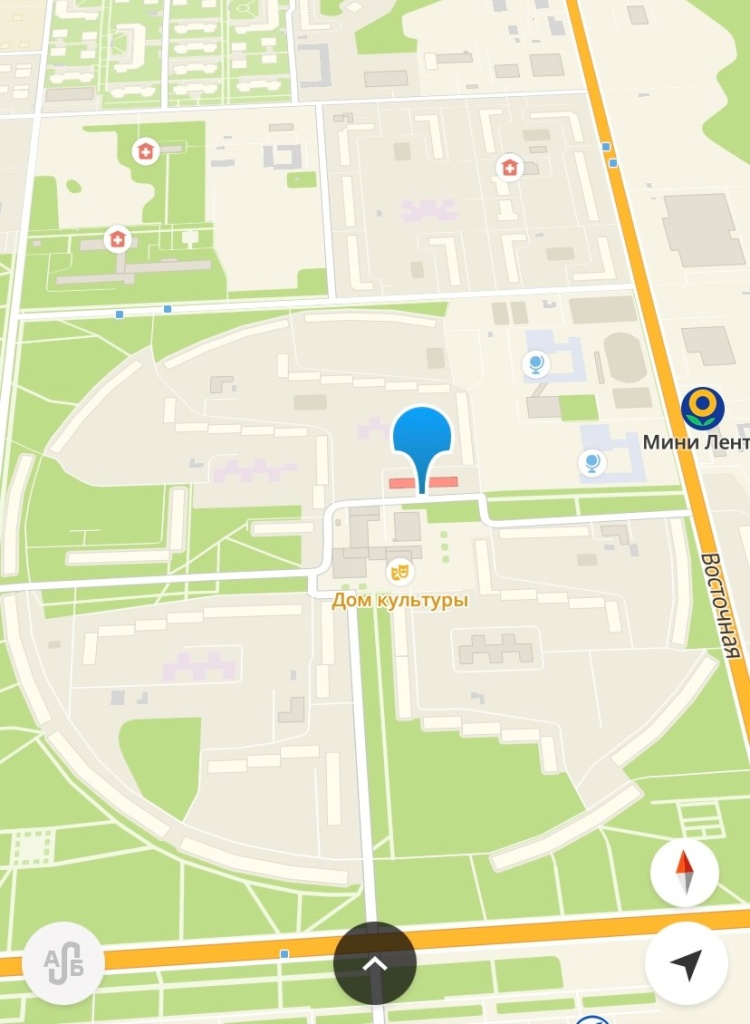Center the map on my location

[x=684, y=963]
